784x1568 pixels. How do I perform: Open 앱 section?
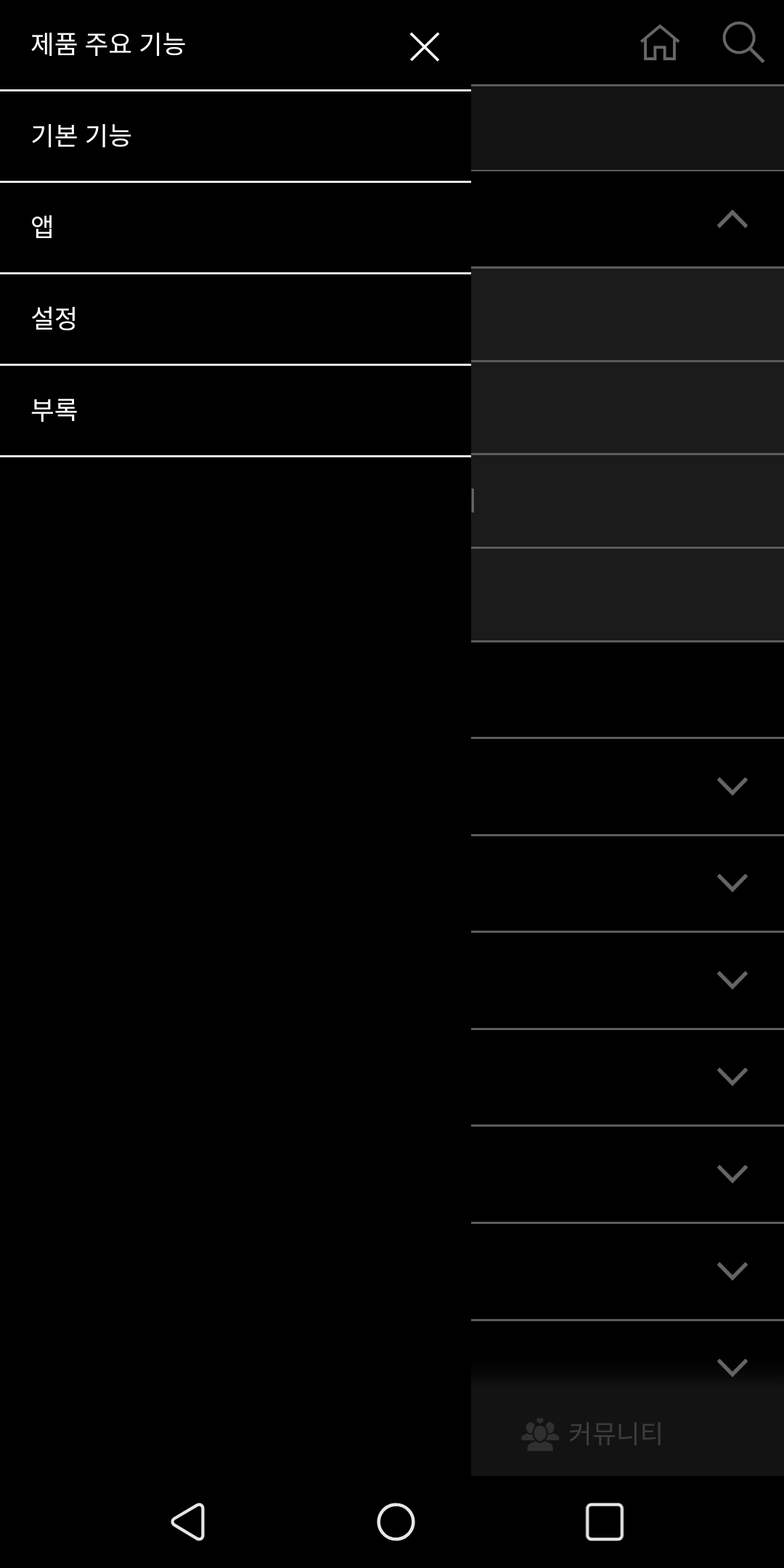point(42,227)
